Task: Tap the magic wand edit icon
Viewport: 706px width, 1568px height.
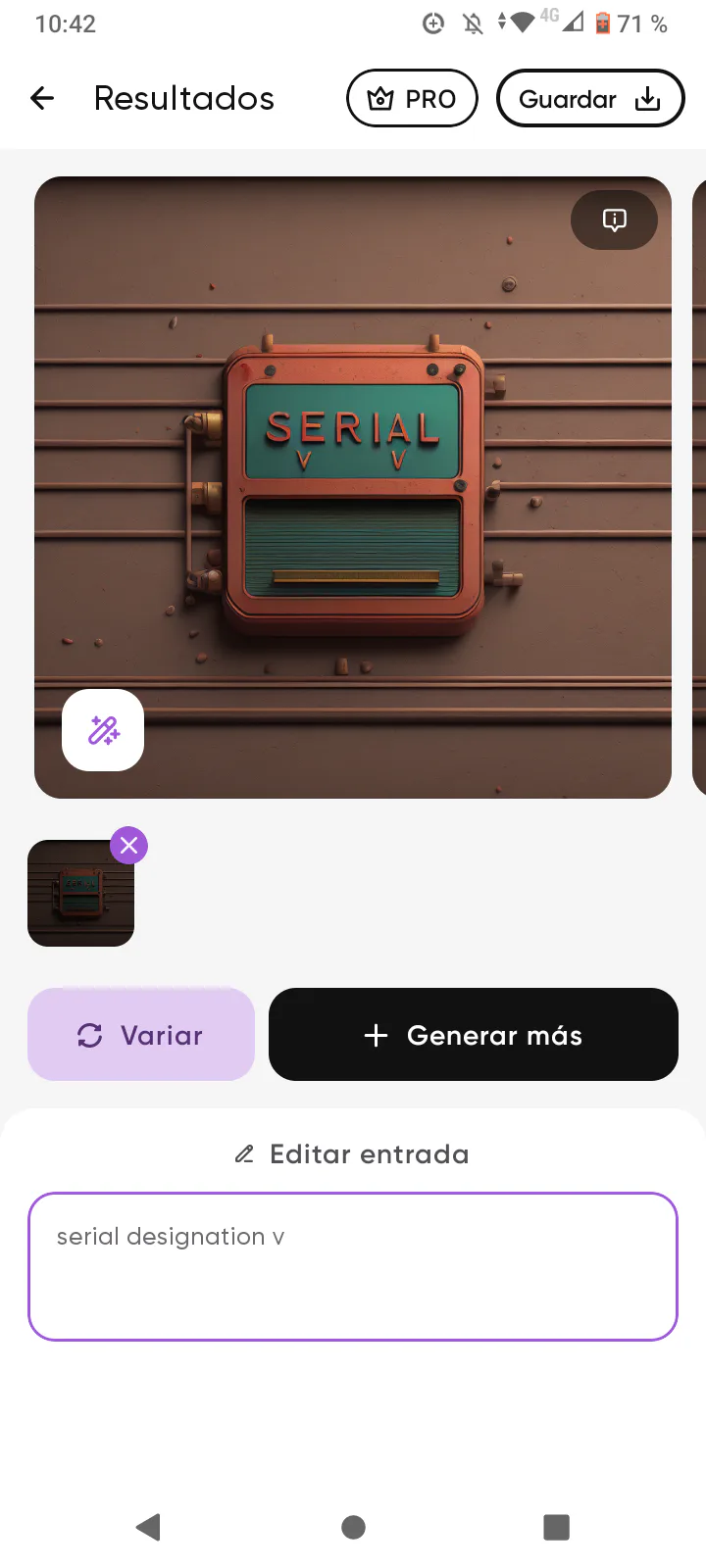Action: [103, 730]
